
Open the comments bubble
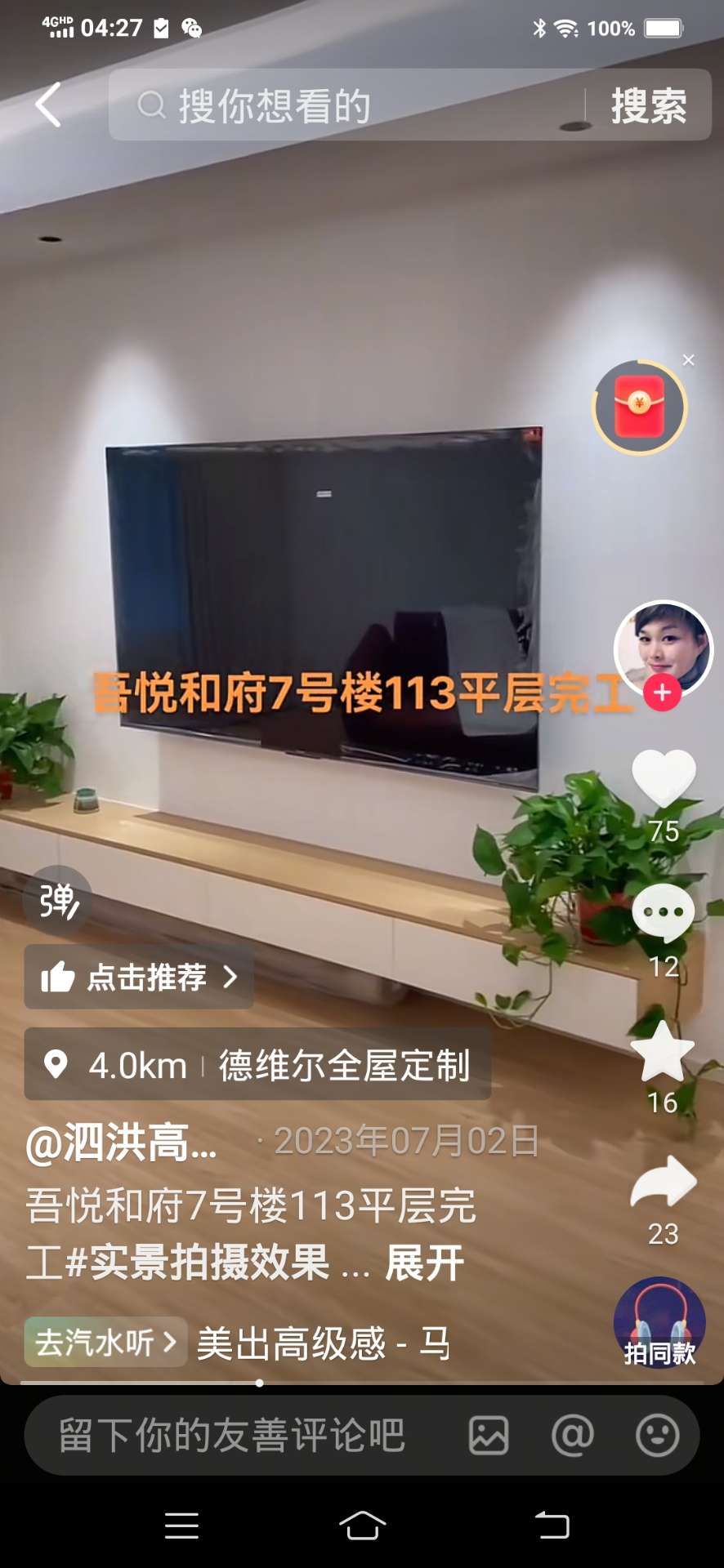pos(664,913)
